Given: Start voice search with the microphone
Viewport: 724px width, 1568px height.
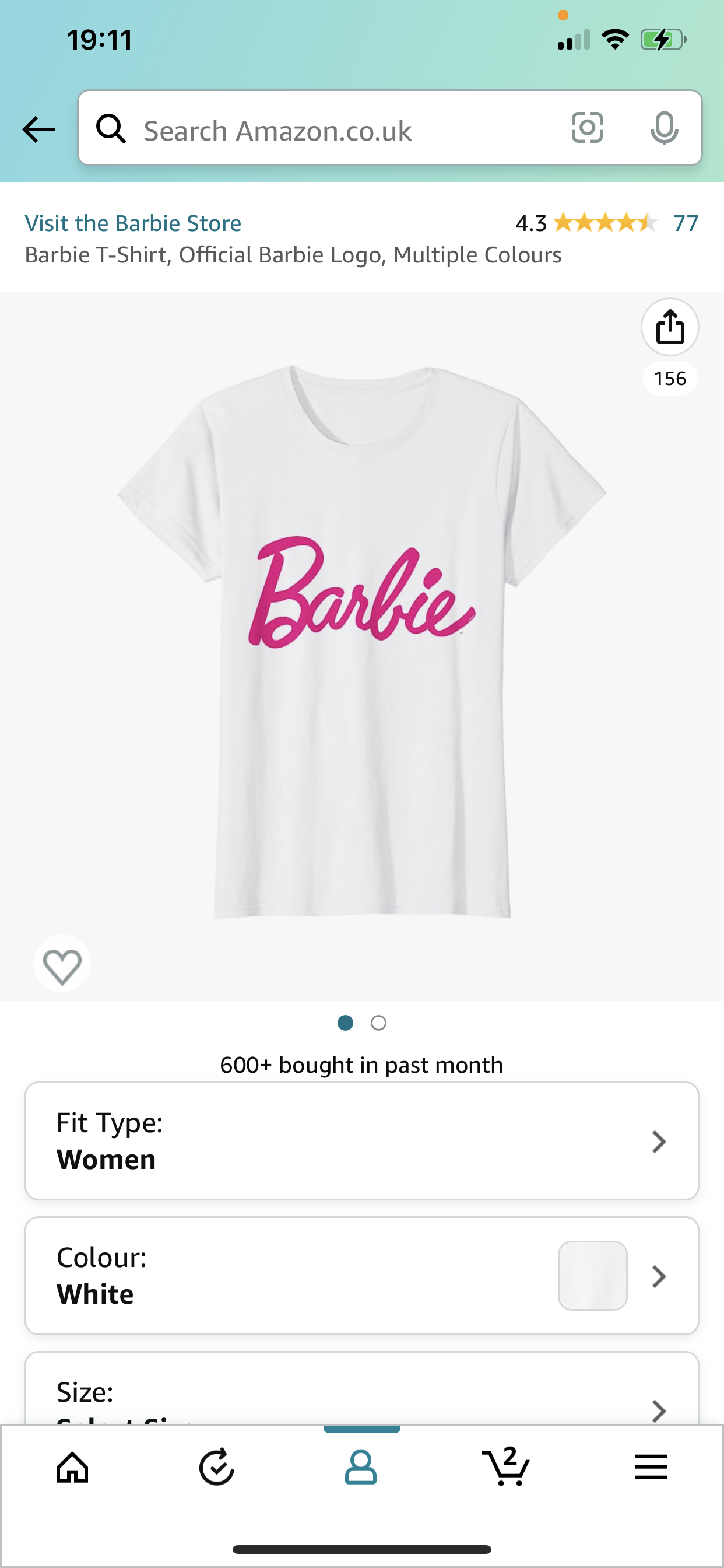Looking at the screenshot, I should click(664, 128).
